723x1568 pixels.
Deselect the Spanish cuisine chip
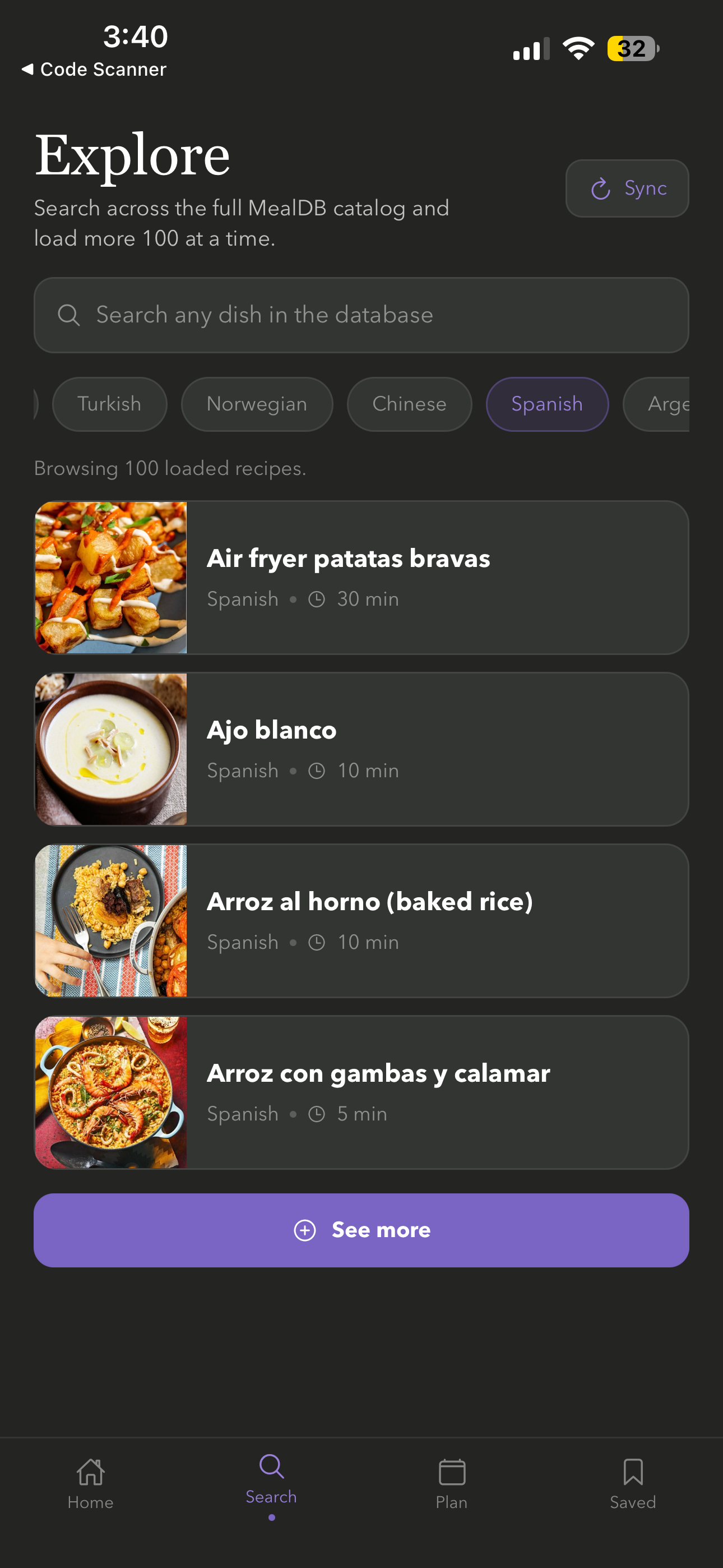point(546,404)
